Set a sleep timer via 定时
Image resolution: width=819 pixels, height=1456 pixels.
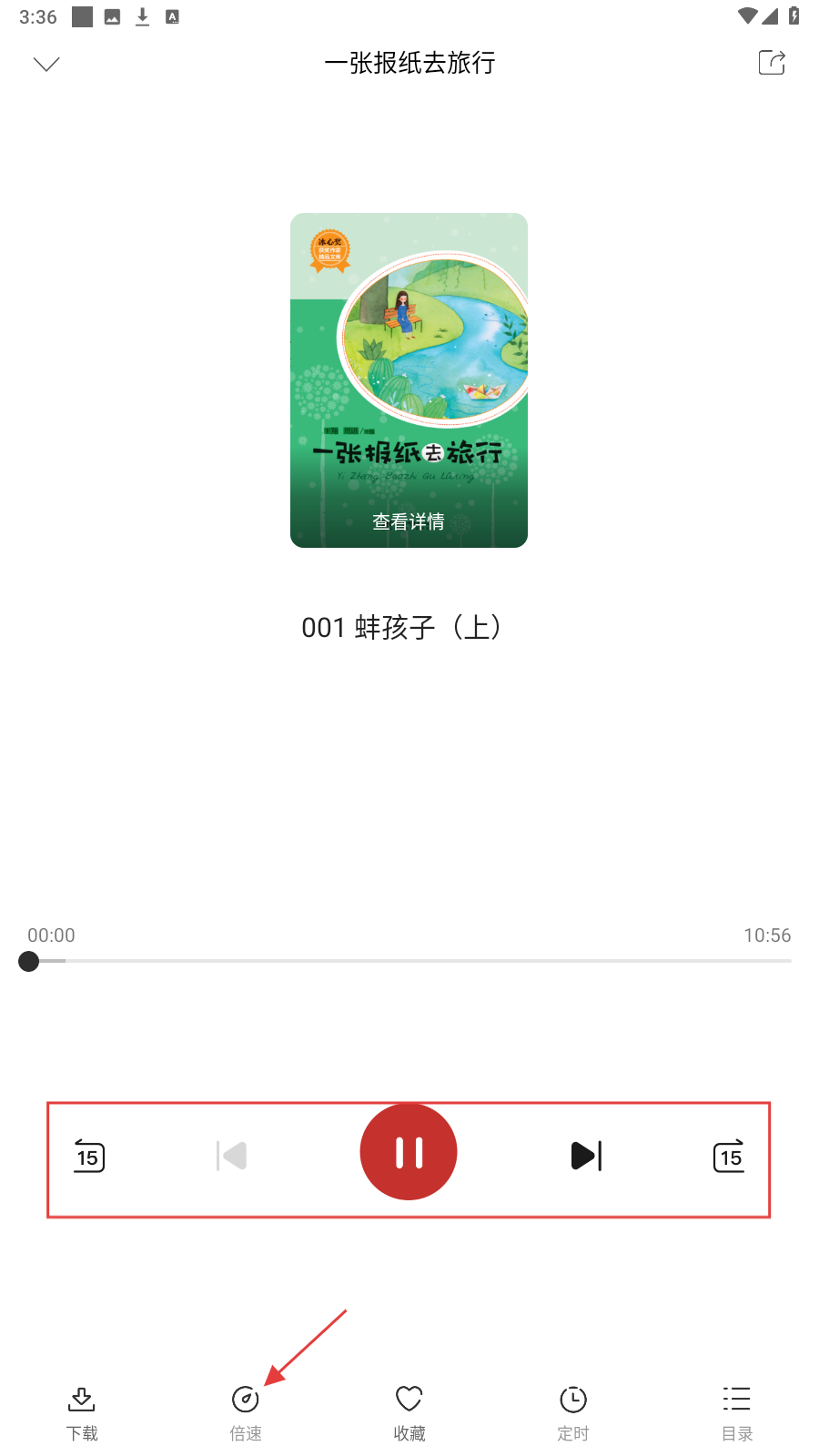point(573,1412)
